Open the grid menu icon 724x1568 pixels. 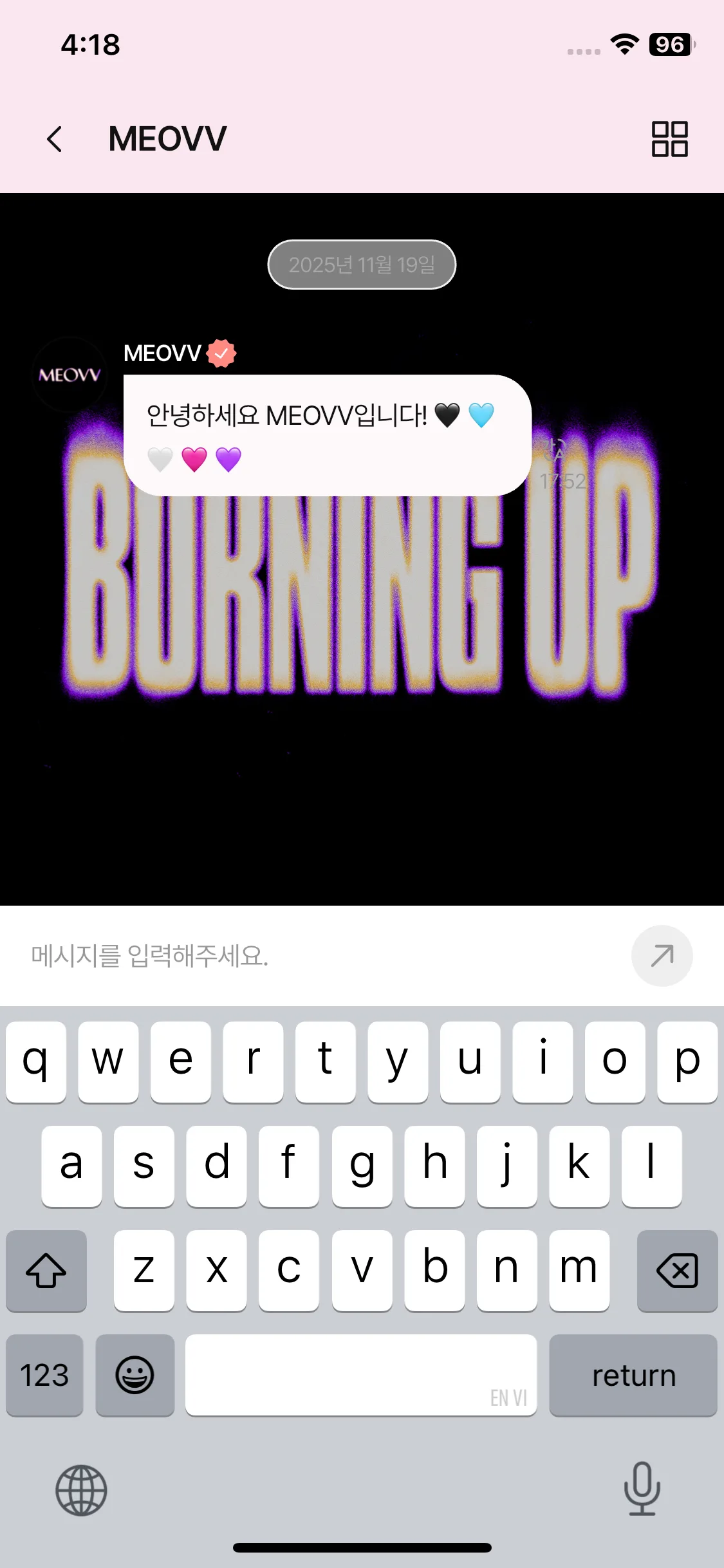coord(669,138)
